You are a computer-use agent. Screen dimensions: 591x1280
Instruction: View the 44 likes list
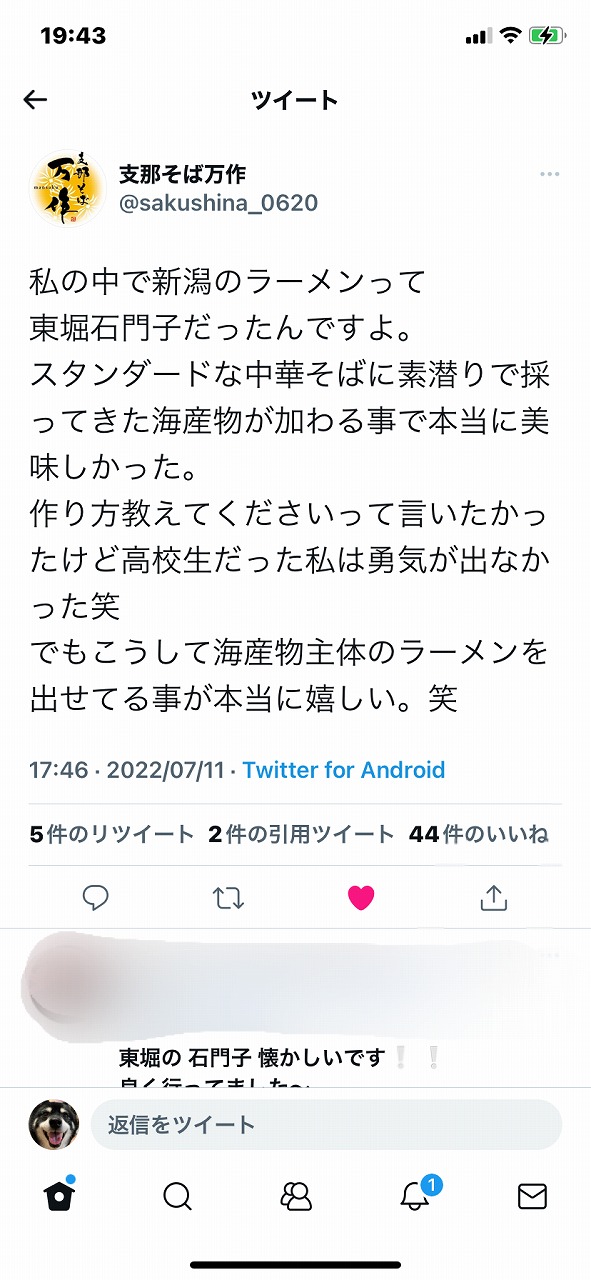tap(479, 834)
